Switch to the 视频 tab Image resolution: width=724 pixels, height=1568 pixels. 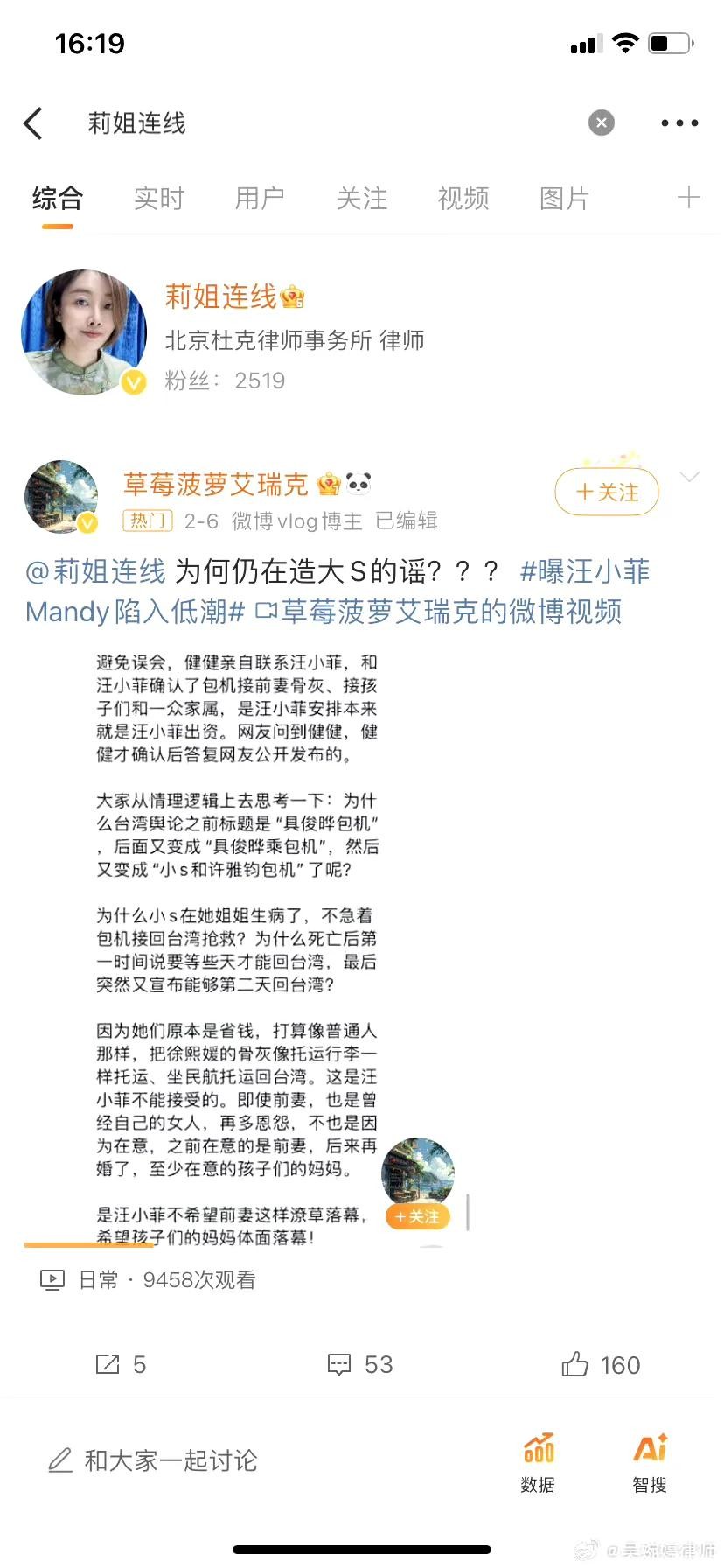tap(463, 199)
